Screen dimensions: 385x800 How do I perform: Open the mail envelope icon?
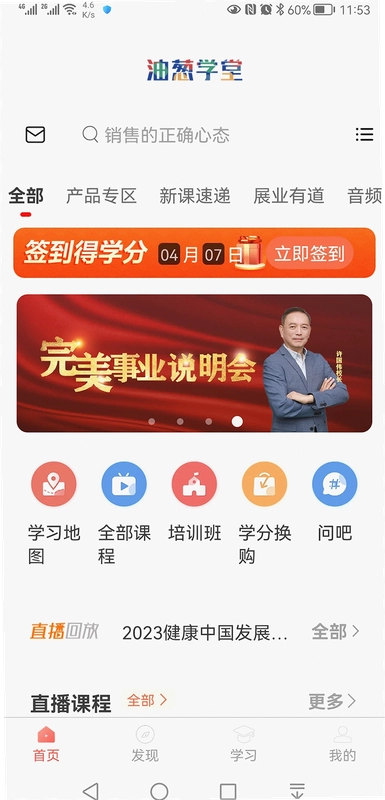pos(35,135)
